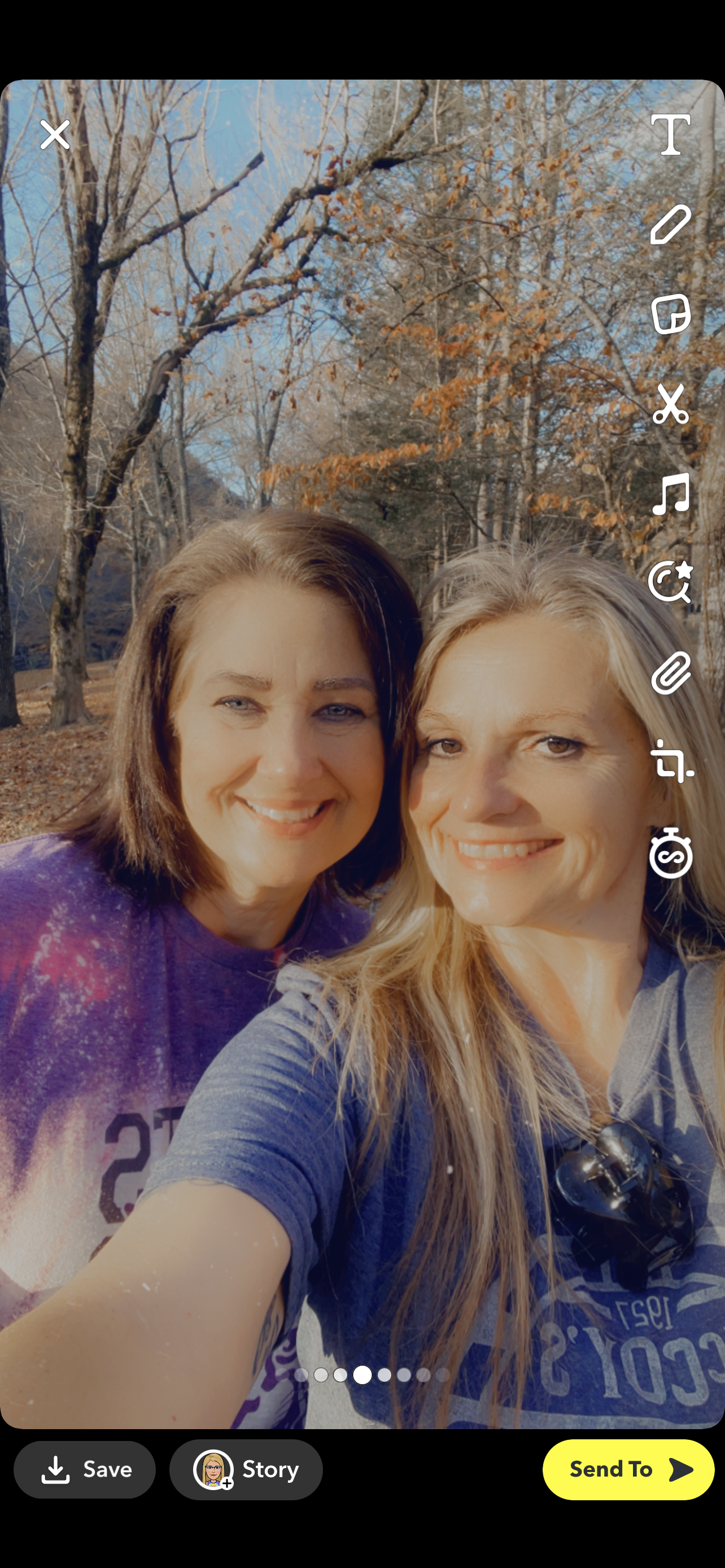The width and height of the screenshot is (725, 1568).
Task: Open the pencil drawing tool
Action: tap(670, 225)
